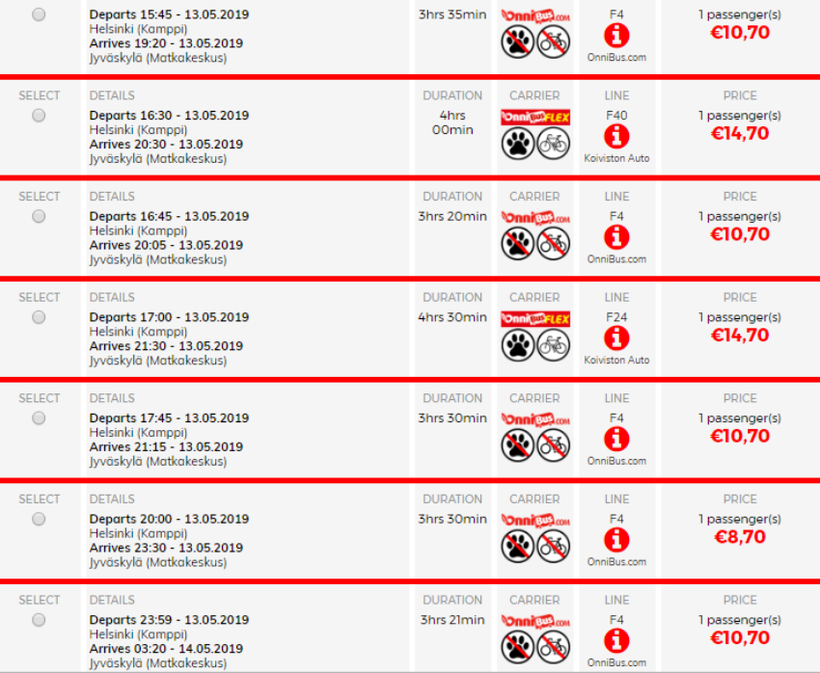Open line info for the 15:45 trip
Image resolution: width=820 pixels, height=673 pixels.
617,36
